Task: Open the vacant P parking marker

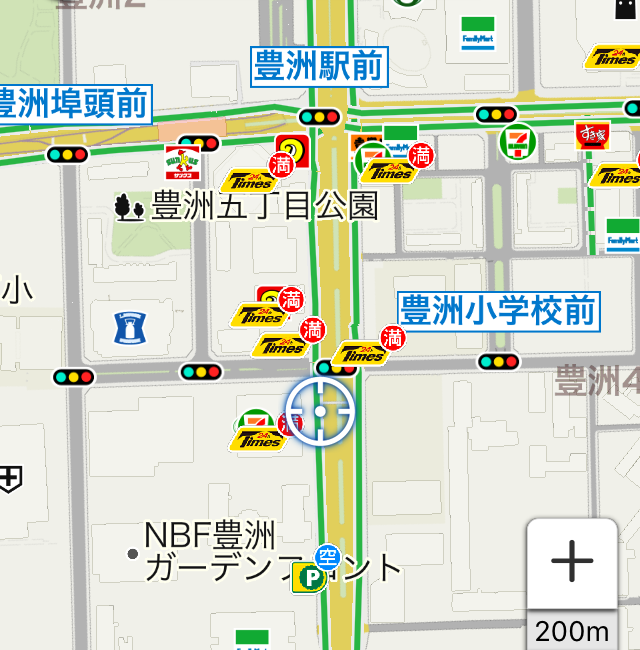Action: pos(312,575)
